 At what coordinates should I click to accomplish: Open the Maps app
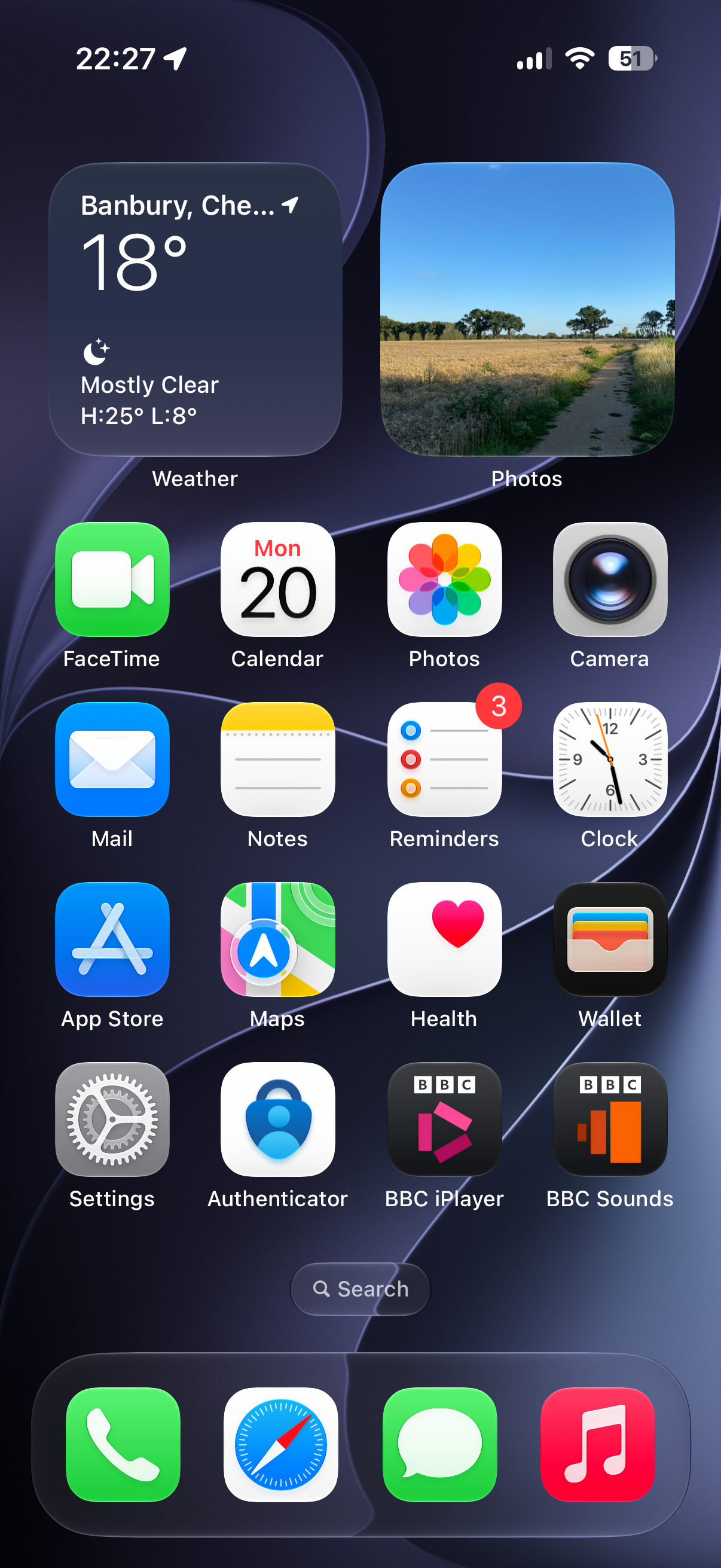(x=277, y=939)
